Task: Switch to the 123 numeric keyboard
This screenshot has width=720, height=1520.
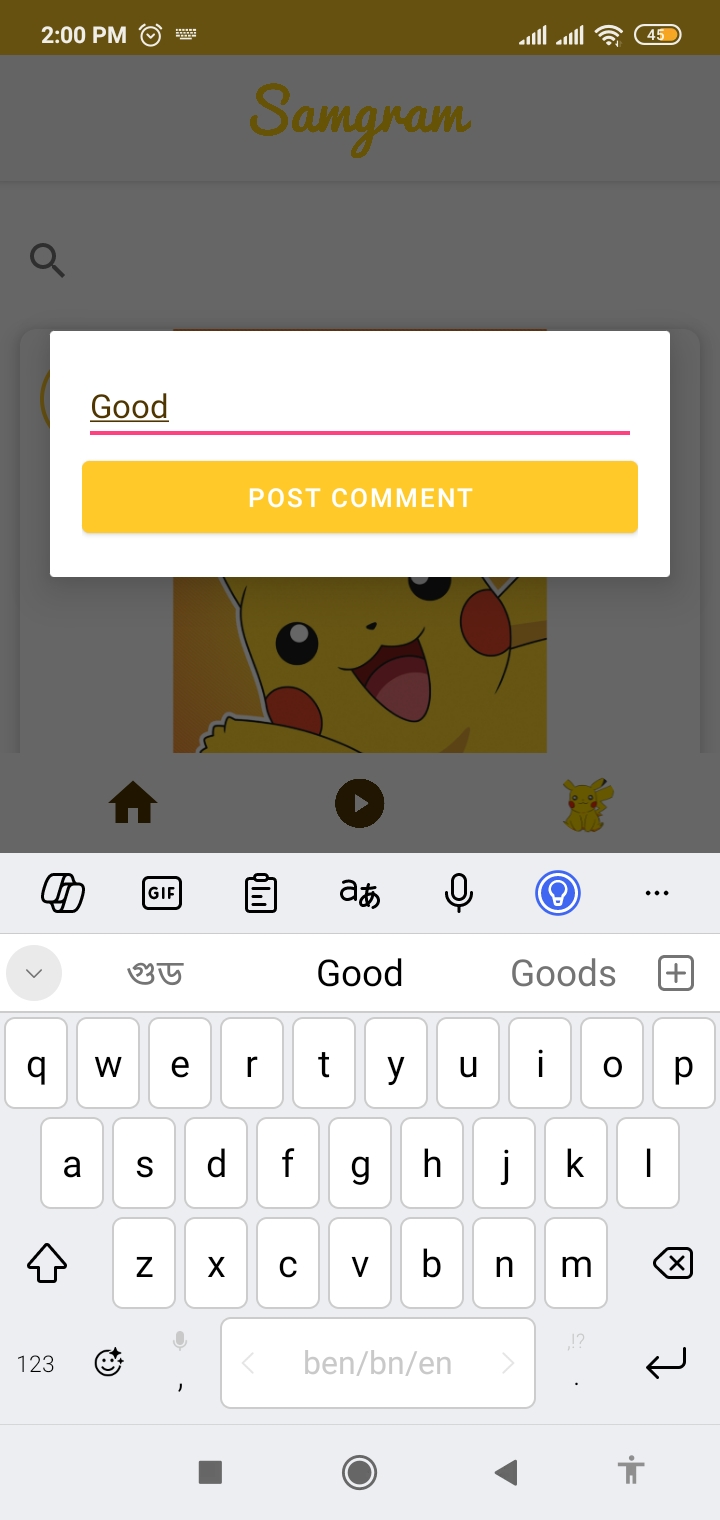Action: click(x=36, y=1363)
